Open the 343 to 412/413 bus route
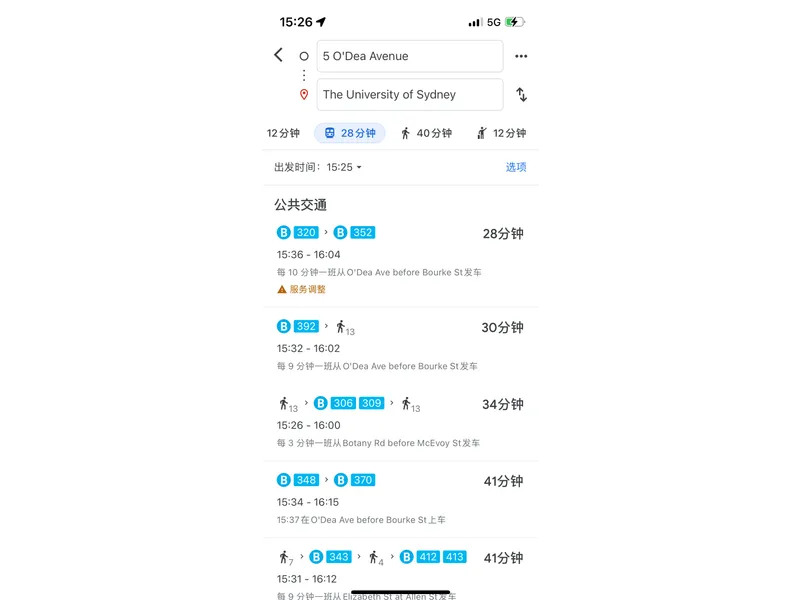Viewport: 800px width, 600px height. click(x=400, y=570)
